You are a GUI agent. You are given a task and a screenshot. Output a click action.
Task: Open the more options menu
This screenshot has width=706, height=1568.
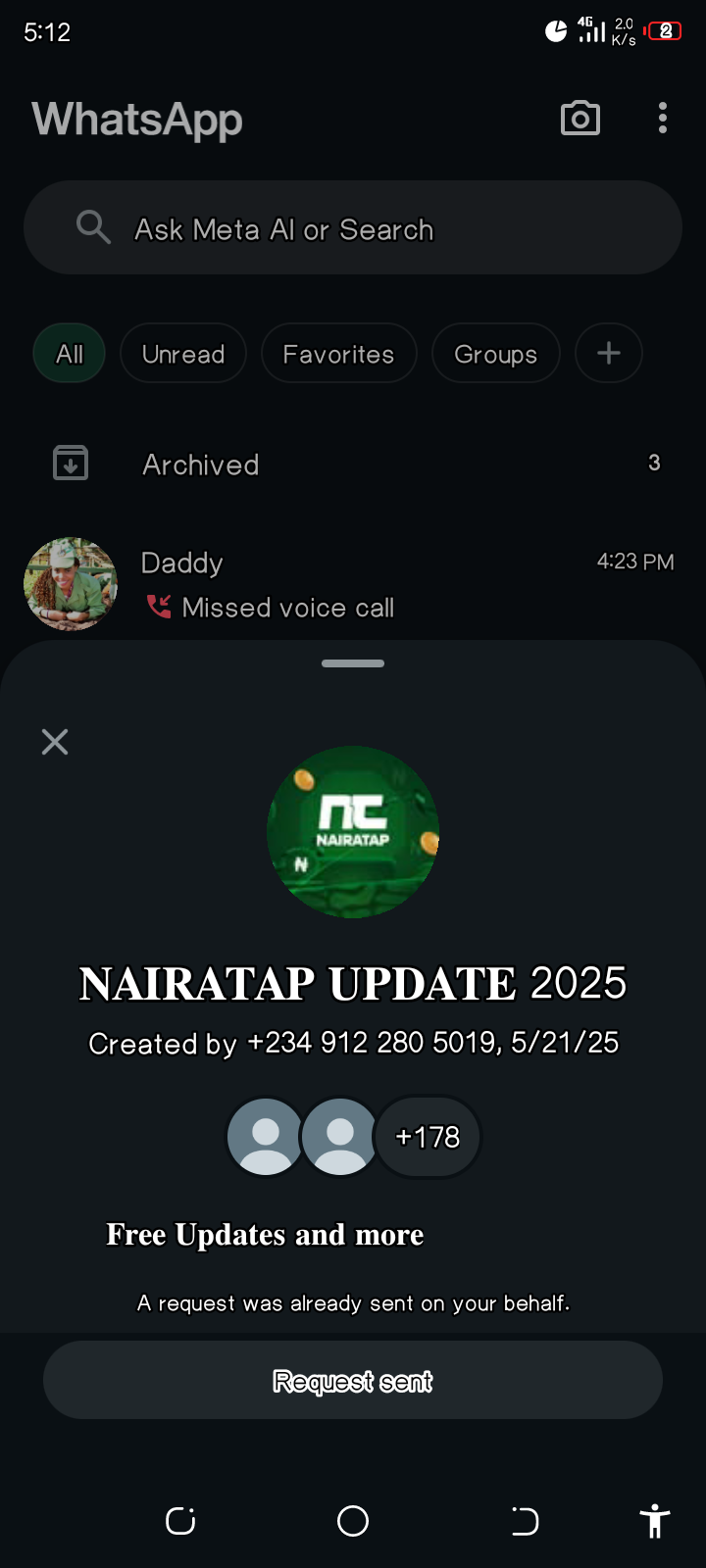pos(663,119)
